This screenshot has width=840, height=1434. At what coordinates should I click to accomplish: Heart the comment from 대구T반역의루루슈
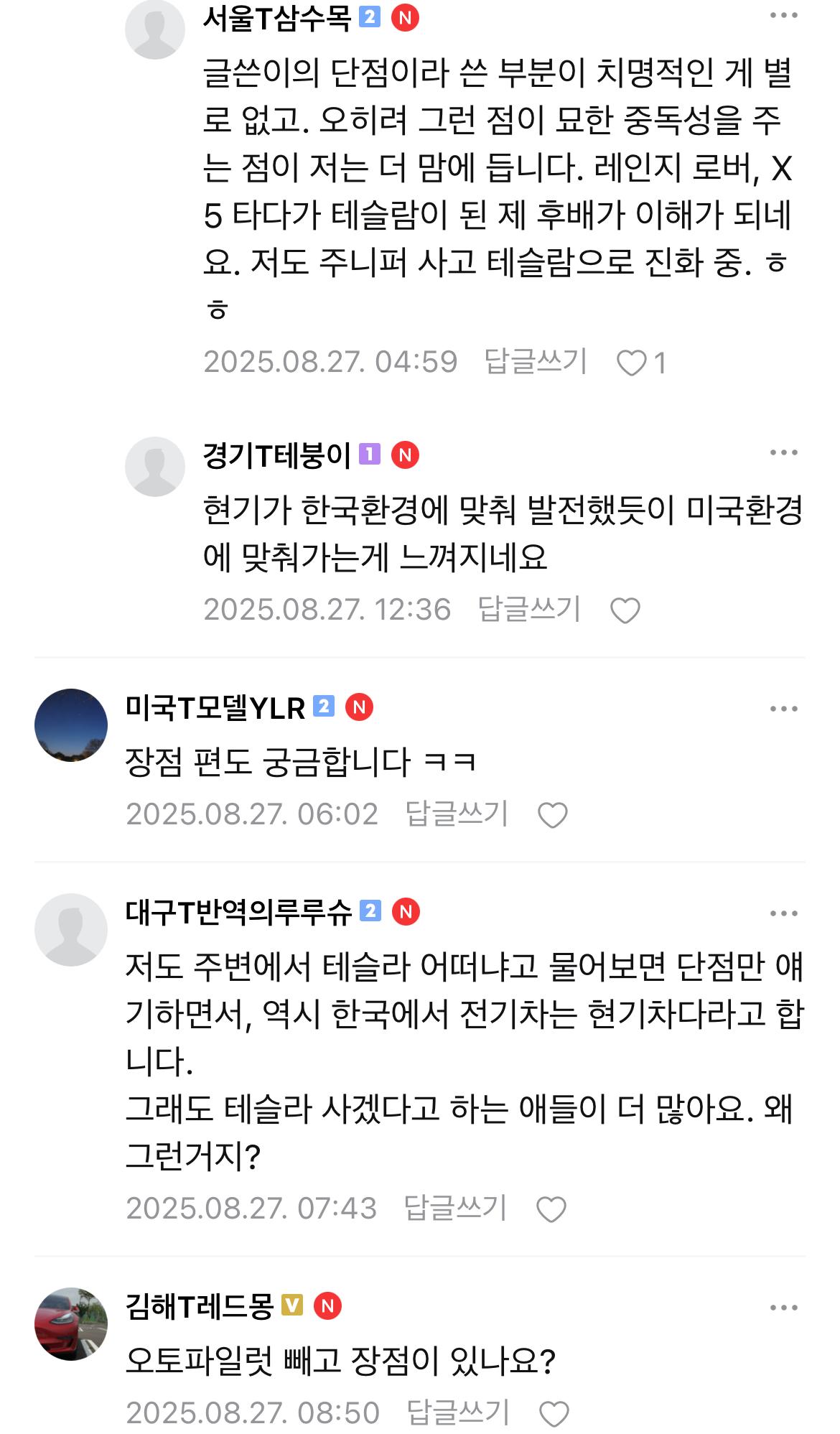[x=551, y=1210]
